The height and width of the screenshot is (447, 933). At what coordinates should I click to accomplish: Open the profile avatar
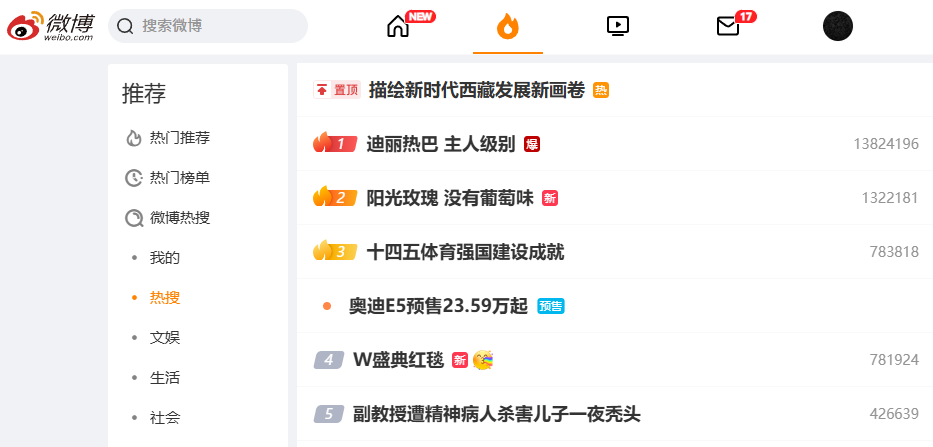[838, 27]
